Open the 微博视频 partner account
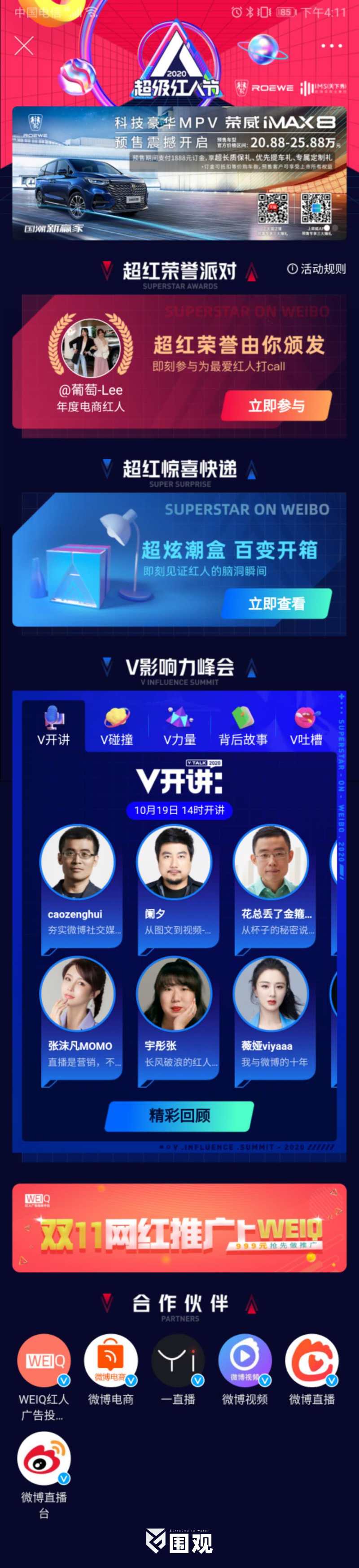 245,1369
